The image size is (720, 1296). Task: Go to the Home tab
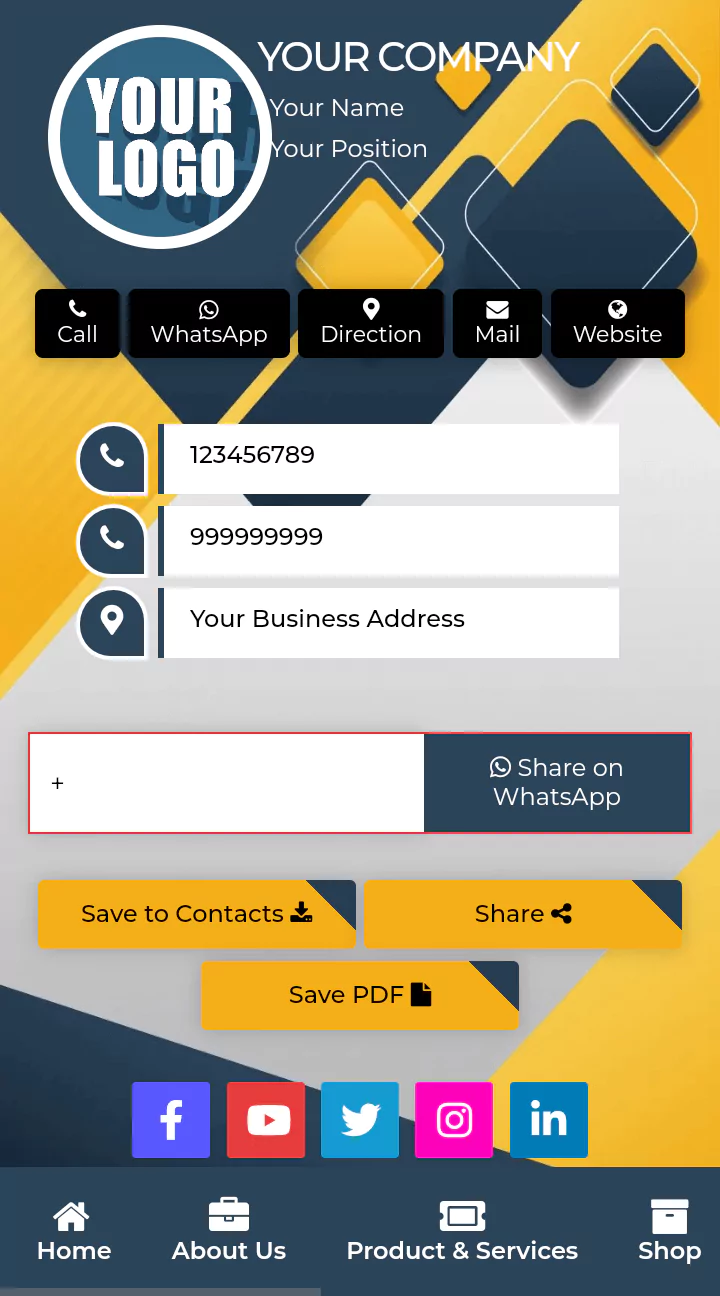click(x=74, y=1232)
